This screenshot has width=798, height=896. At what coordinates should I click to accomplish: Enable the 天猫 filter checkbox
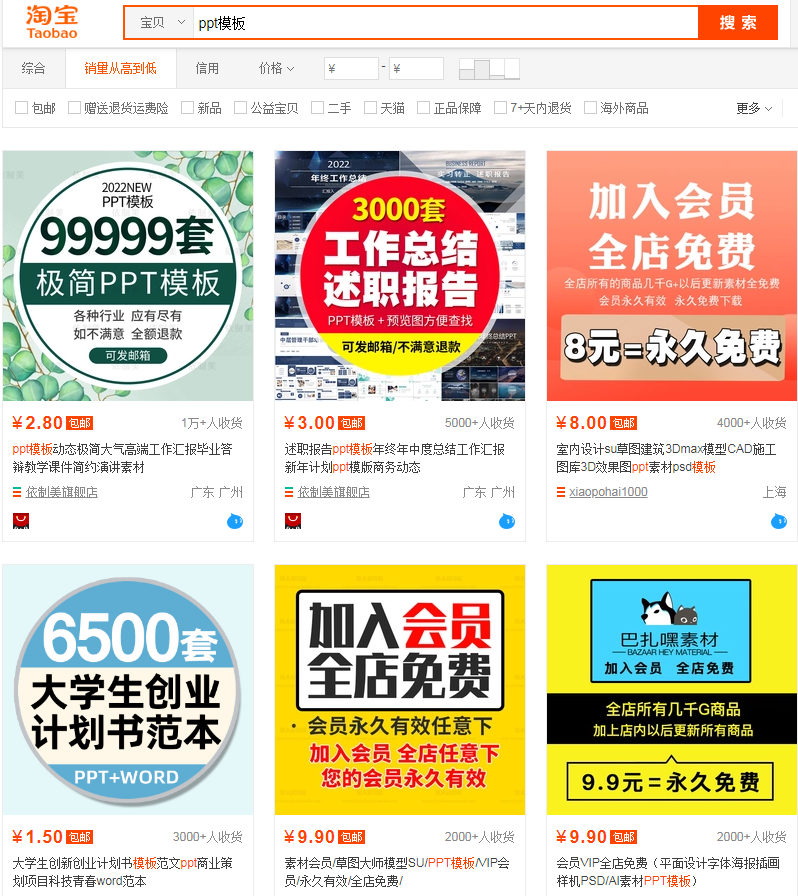tap(371, 108)
